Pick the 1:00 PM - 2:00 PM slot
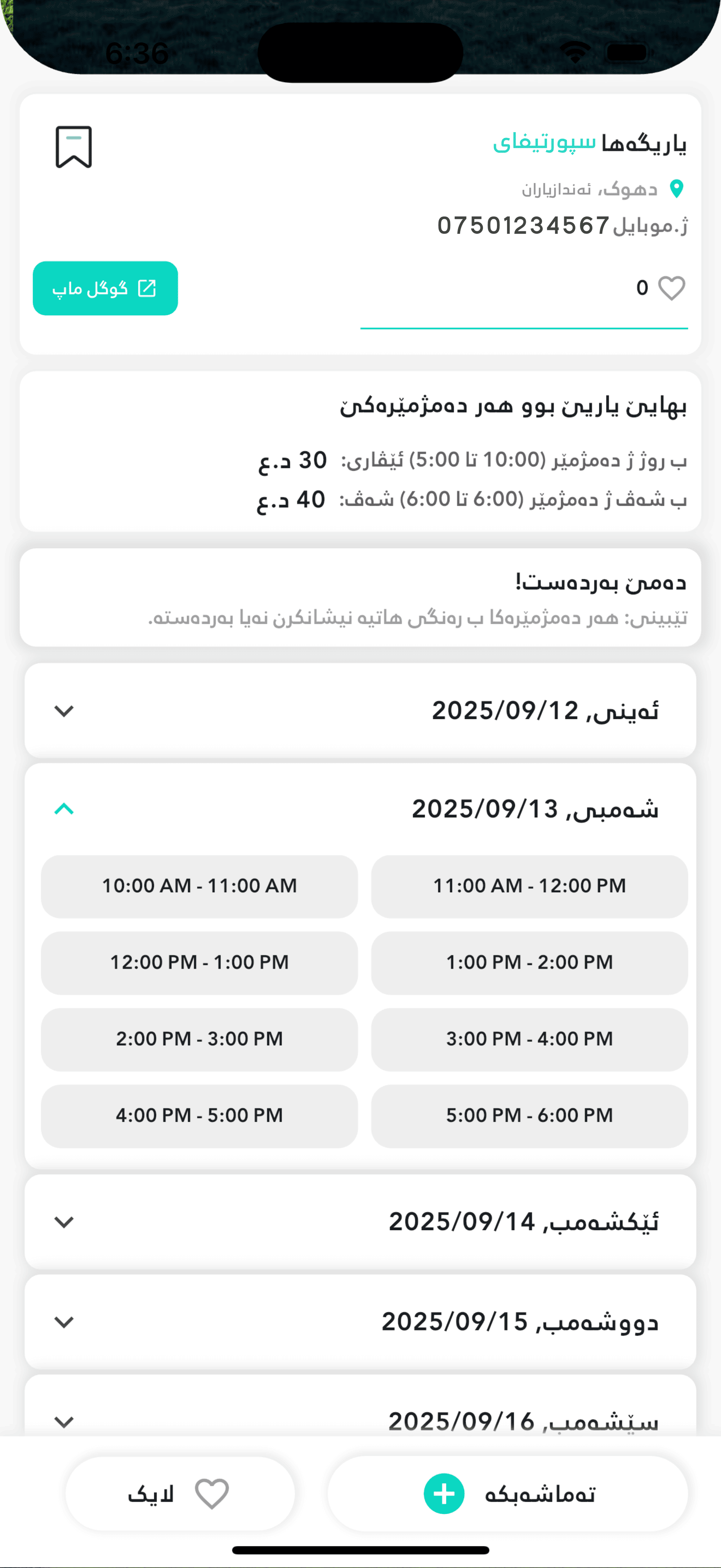The height and width of the screenshot is (1568, 721). click(x=529, y=963)
